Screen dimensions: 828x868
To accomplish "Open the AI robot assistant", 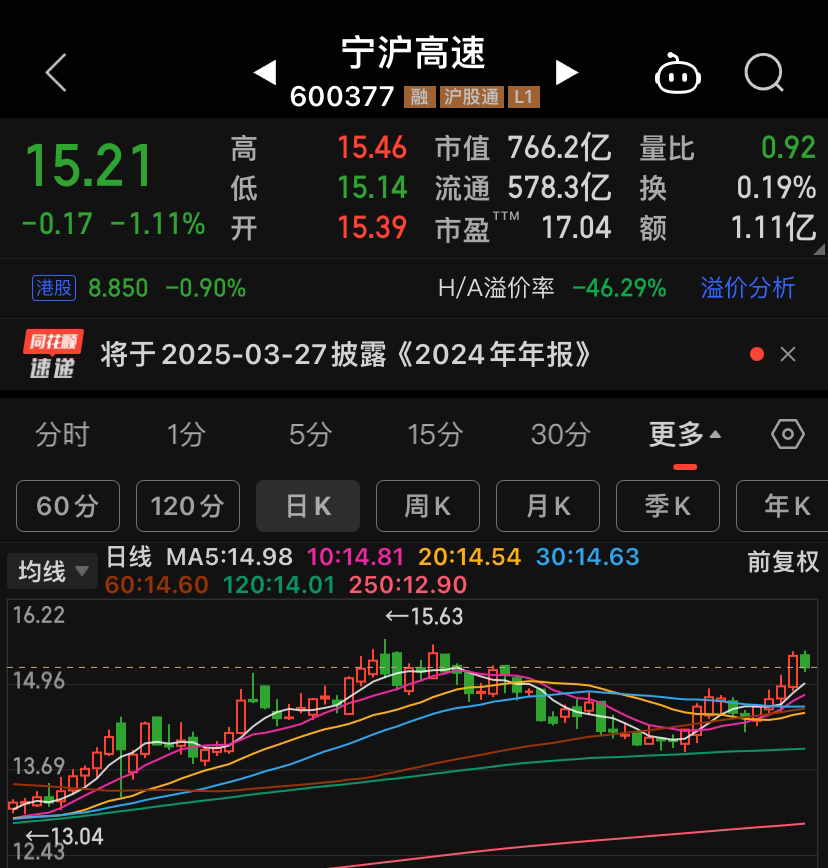I will point(678,73).
